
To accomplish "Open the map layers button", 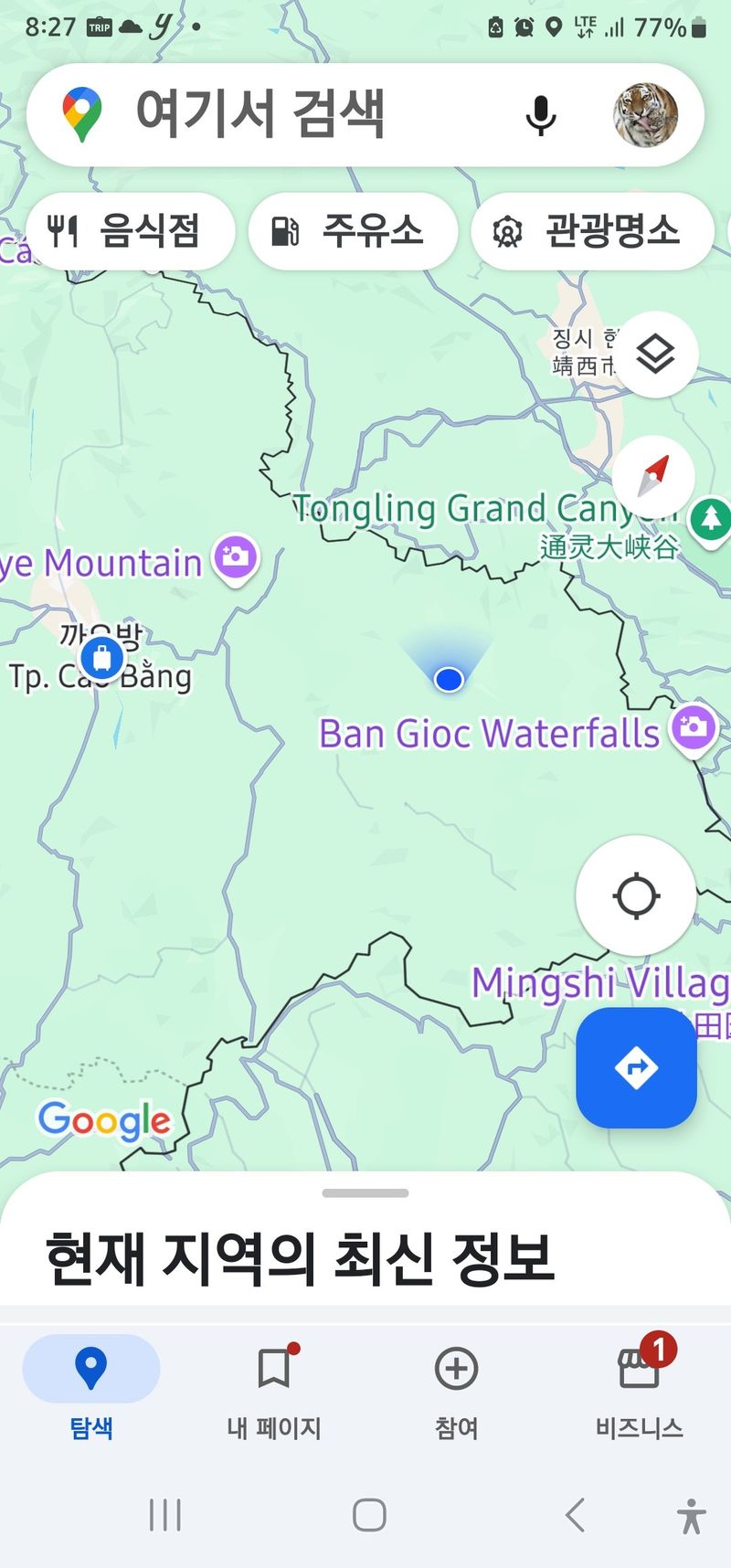I will (654, 355).
